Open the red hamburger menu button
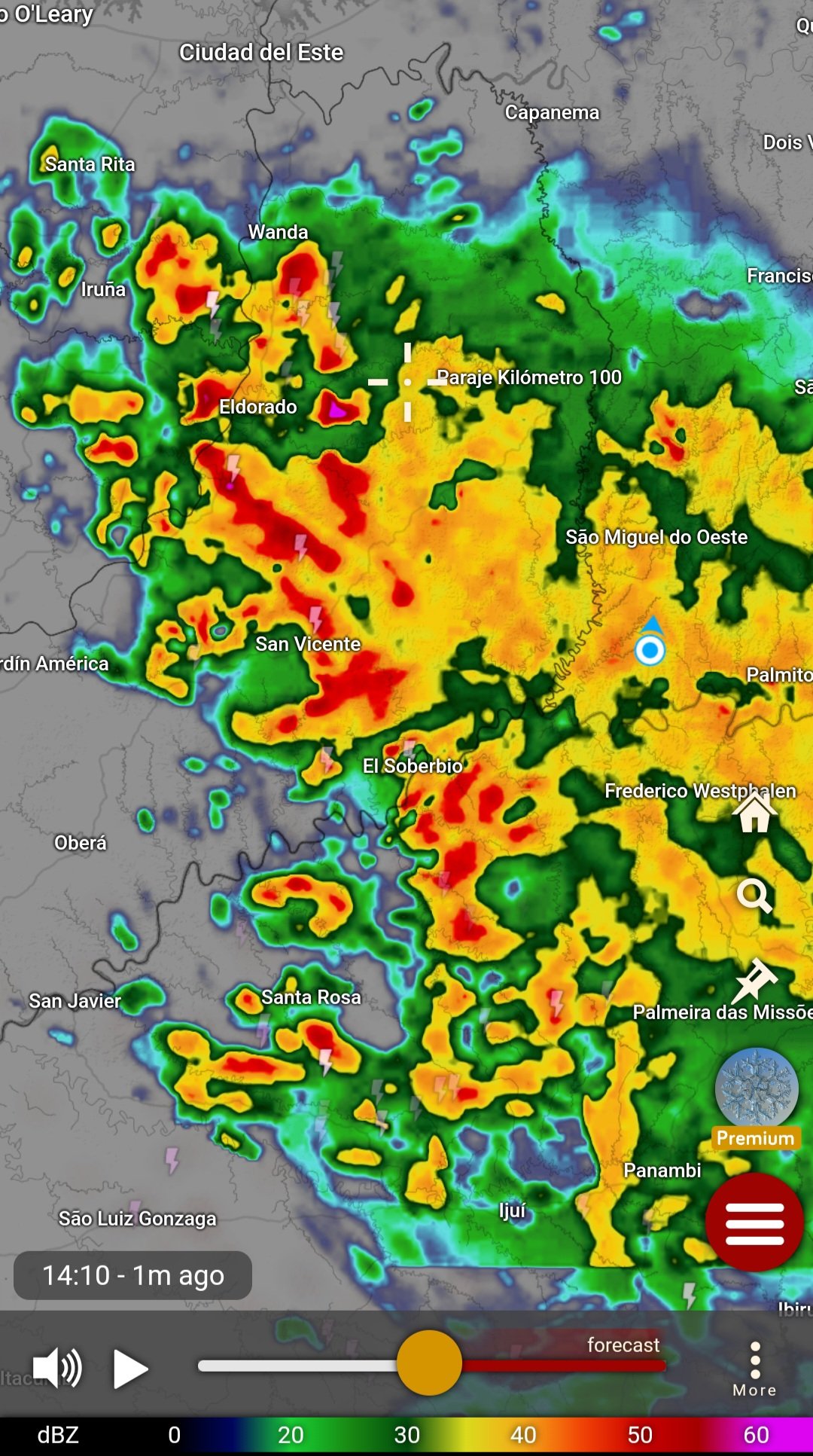This screenshot has height=1456, width=813. coord(754,1222)
